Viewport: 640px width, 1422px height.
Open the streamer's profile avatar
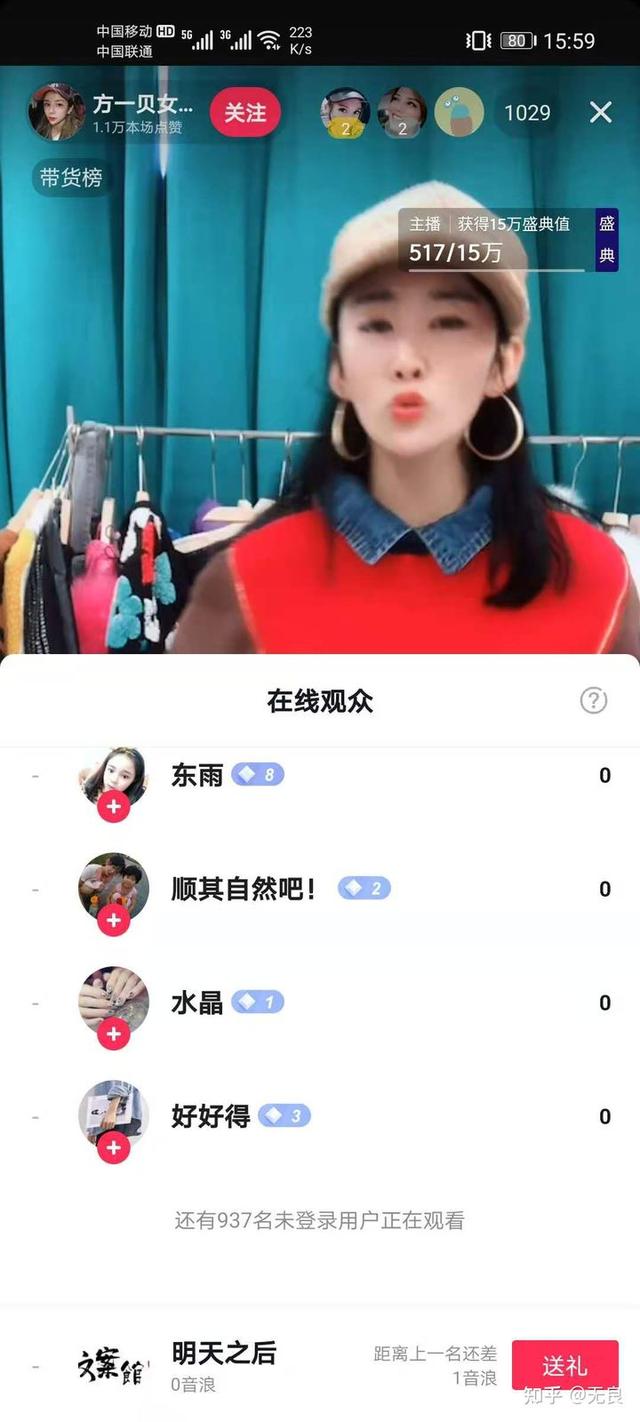[56, 112]
